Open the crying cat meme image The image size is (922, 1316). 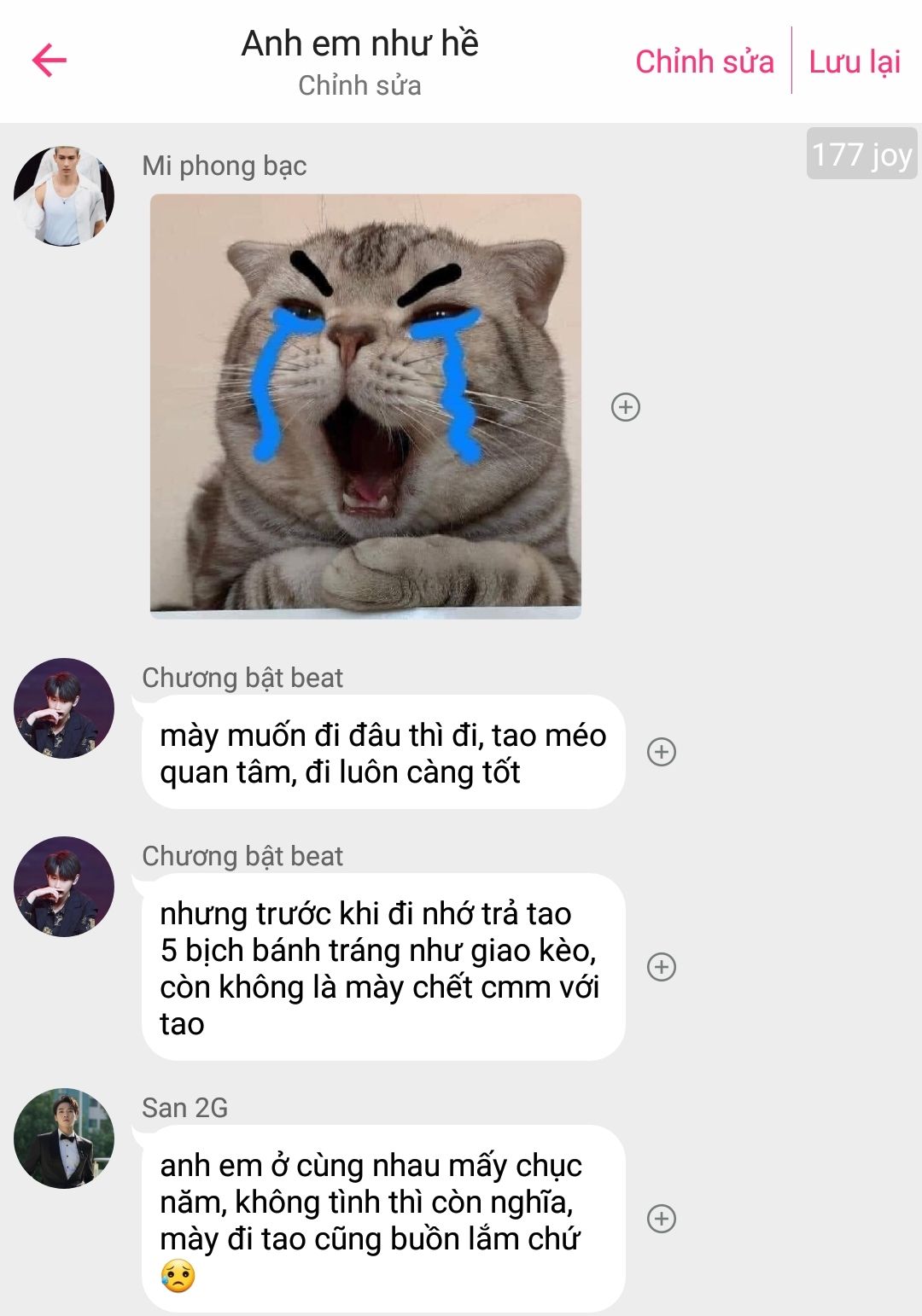(365, 405)
